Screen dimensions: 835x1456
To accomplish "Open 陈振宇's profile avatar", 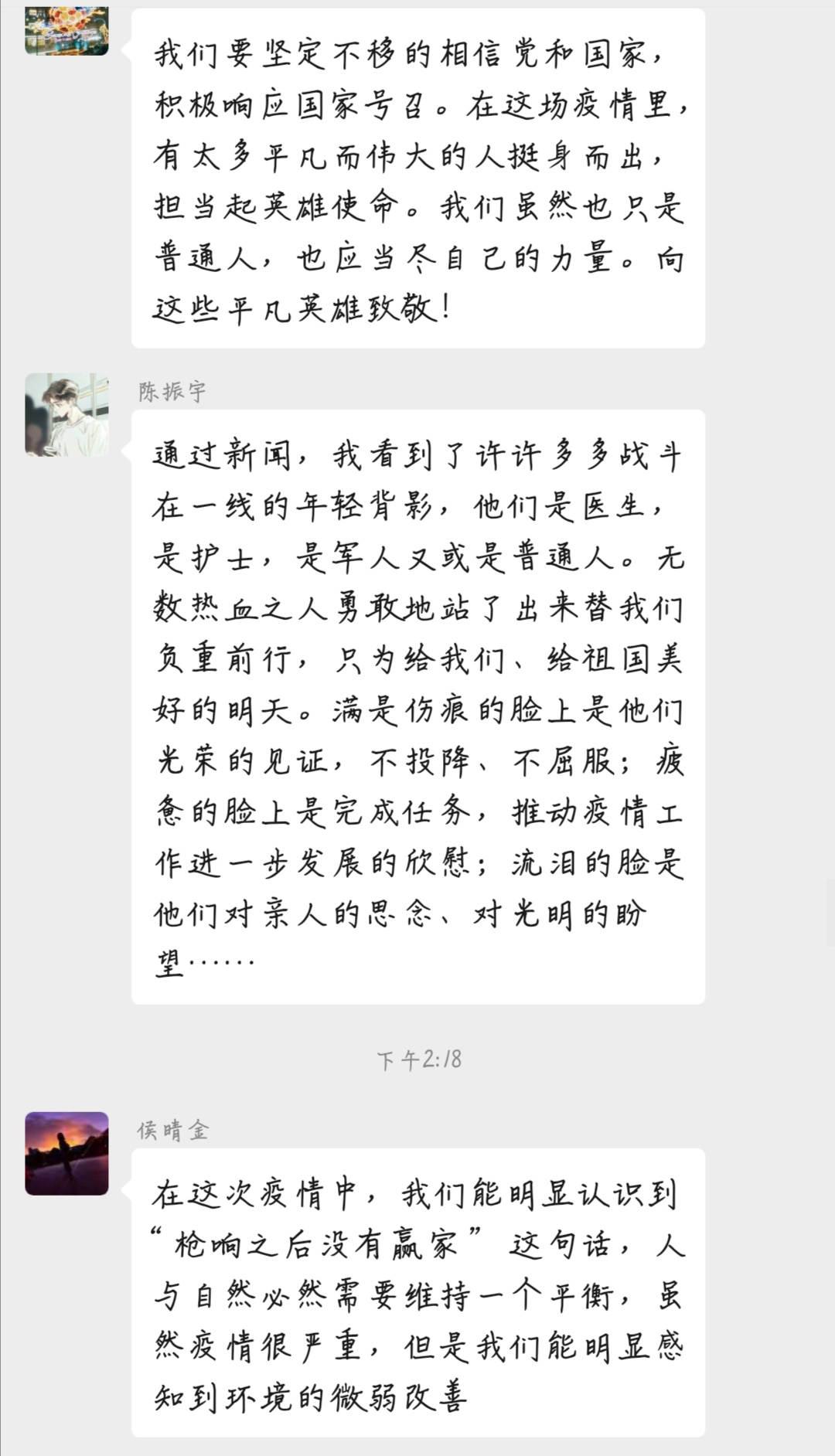I will [x=66, y=415].
